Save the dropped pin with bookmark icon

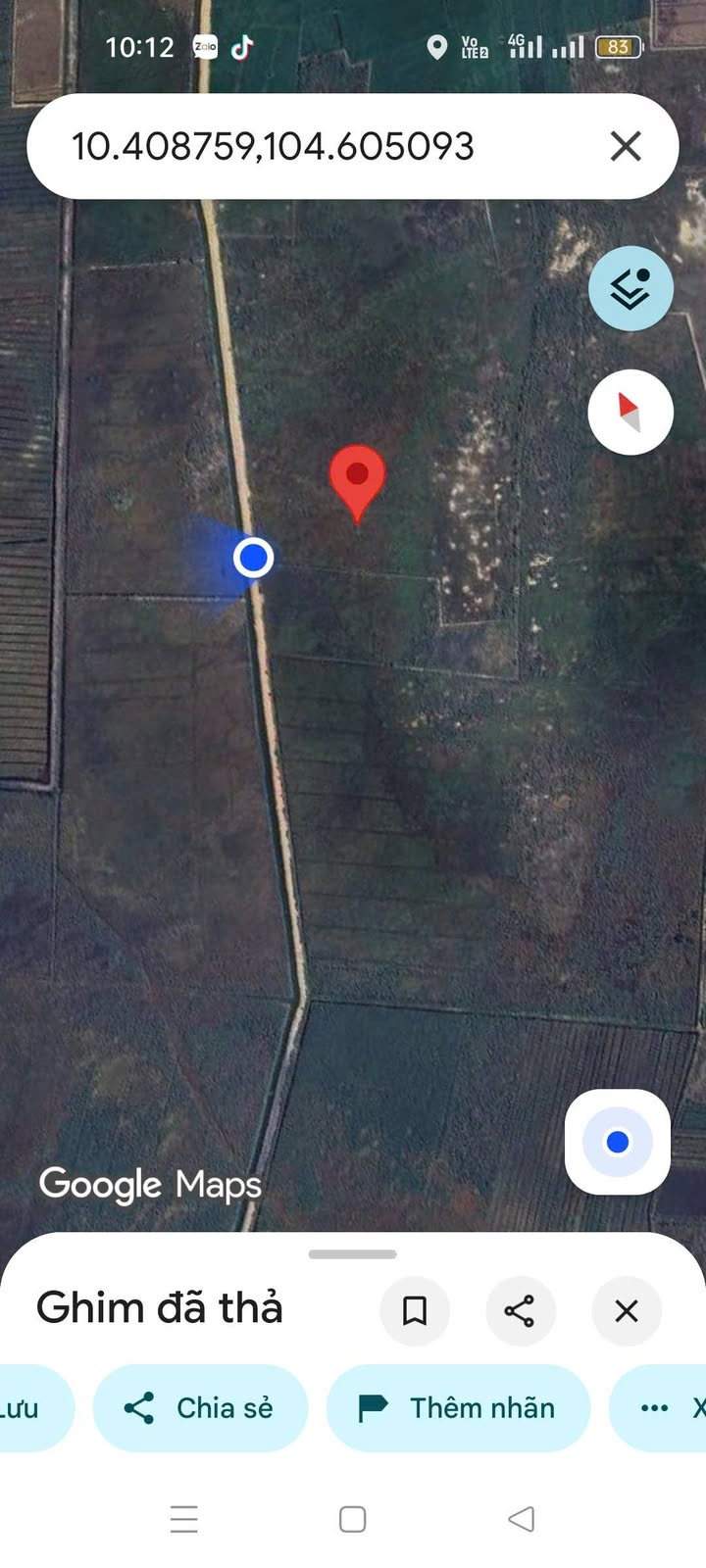pos(415,1310)
